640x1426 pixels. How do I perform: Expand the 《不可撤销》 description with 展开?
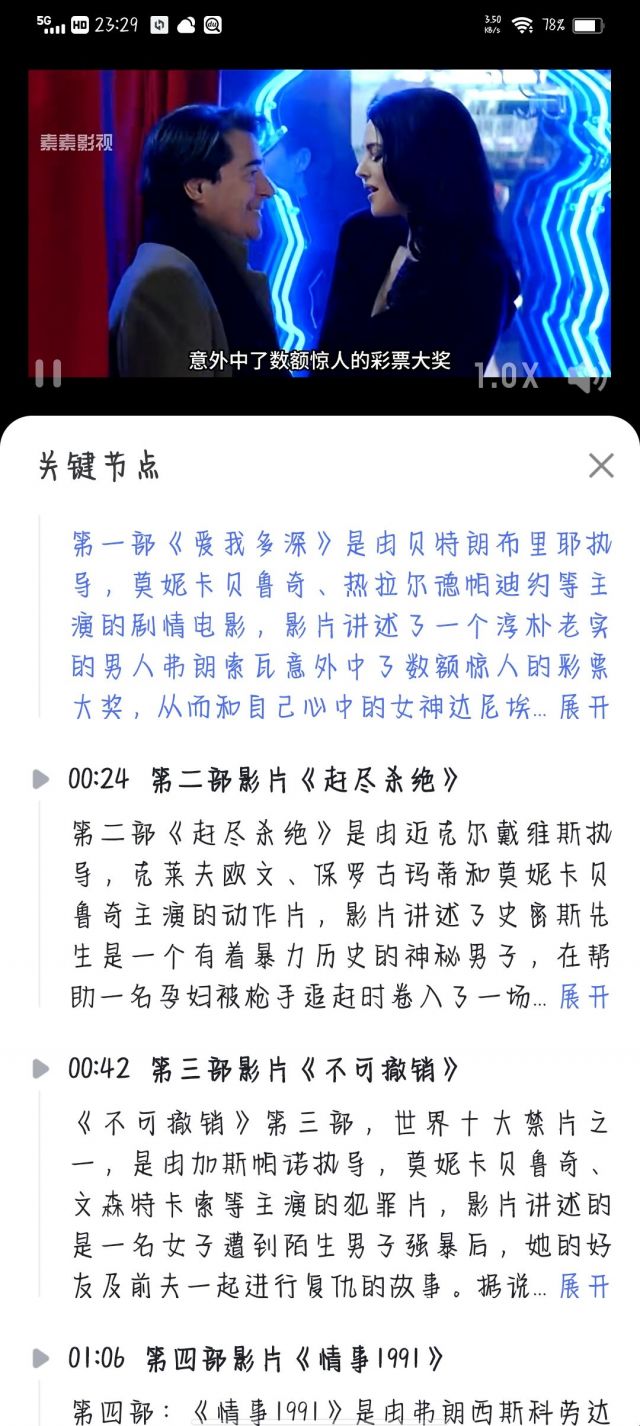[584, 1286]
